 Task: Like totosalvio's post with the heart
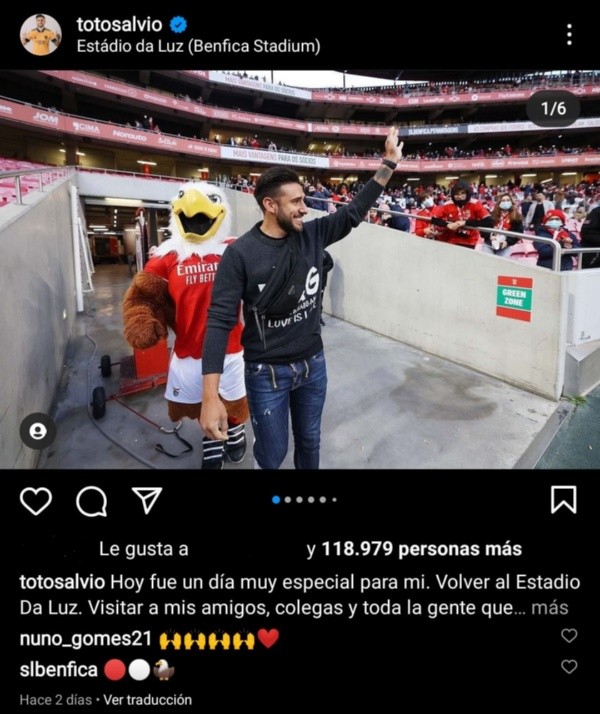click(x=36, y=500)
